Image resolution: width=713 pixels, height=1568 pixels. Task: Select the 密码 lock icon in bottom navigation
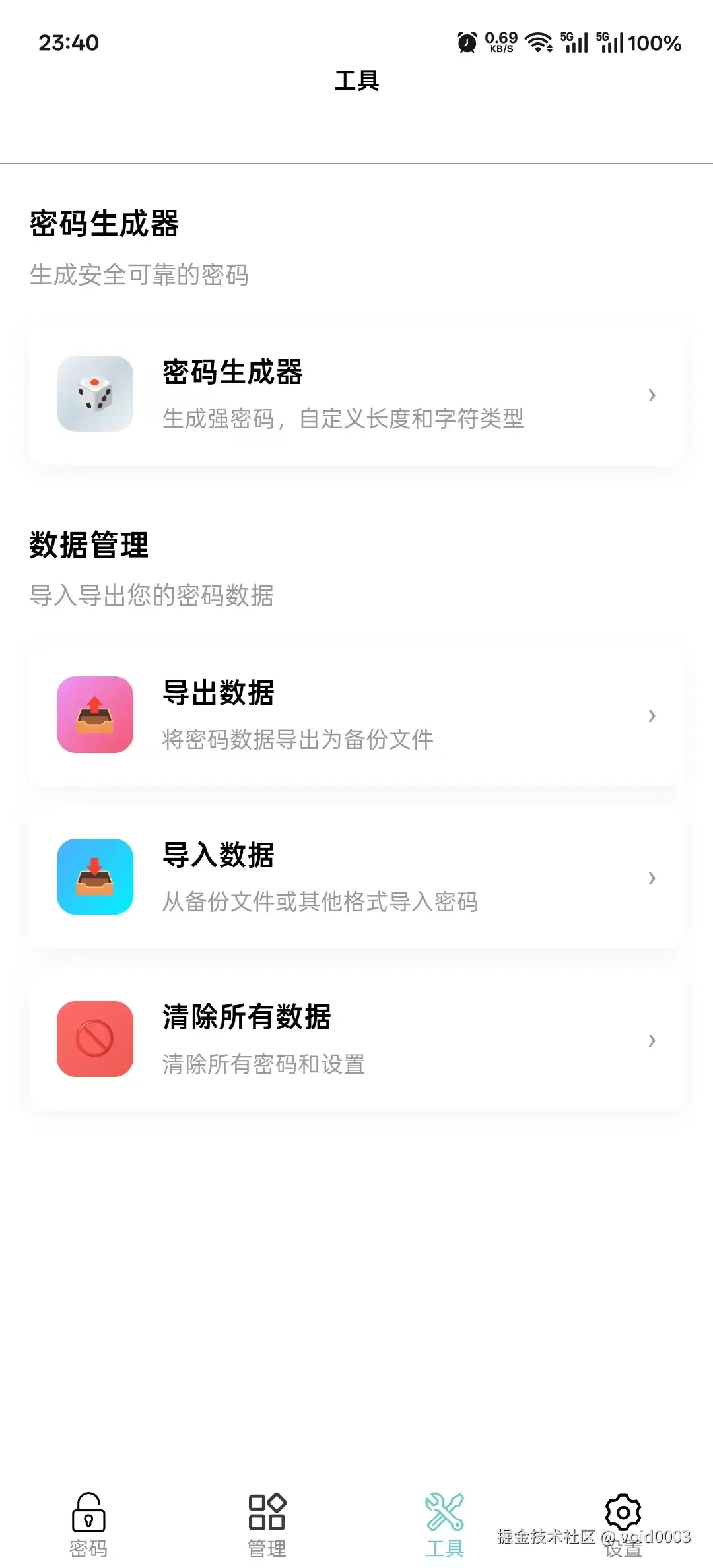pos(89,1518)
